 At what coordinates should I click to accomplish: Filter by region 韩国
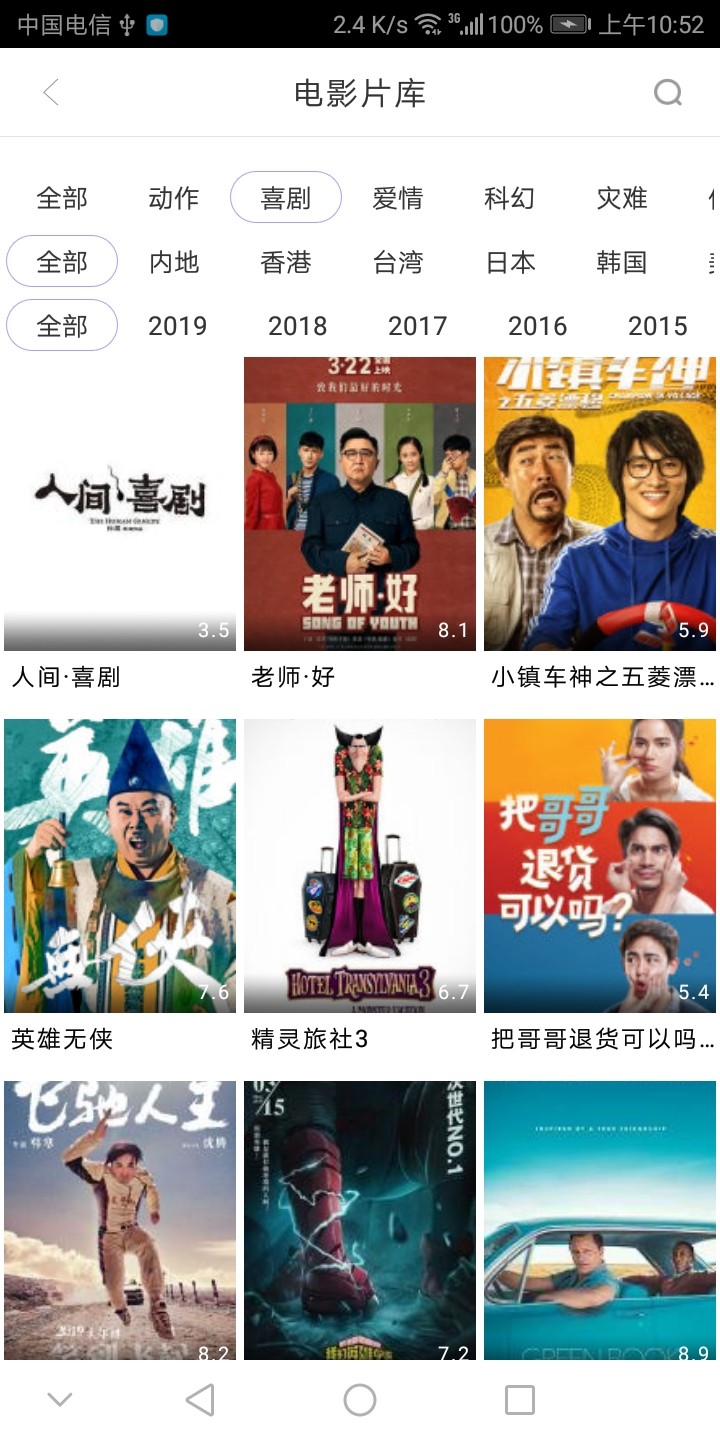[x=622, y=262]
